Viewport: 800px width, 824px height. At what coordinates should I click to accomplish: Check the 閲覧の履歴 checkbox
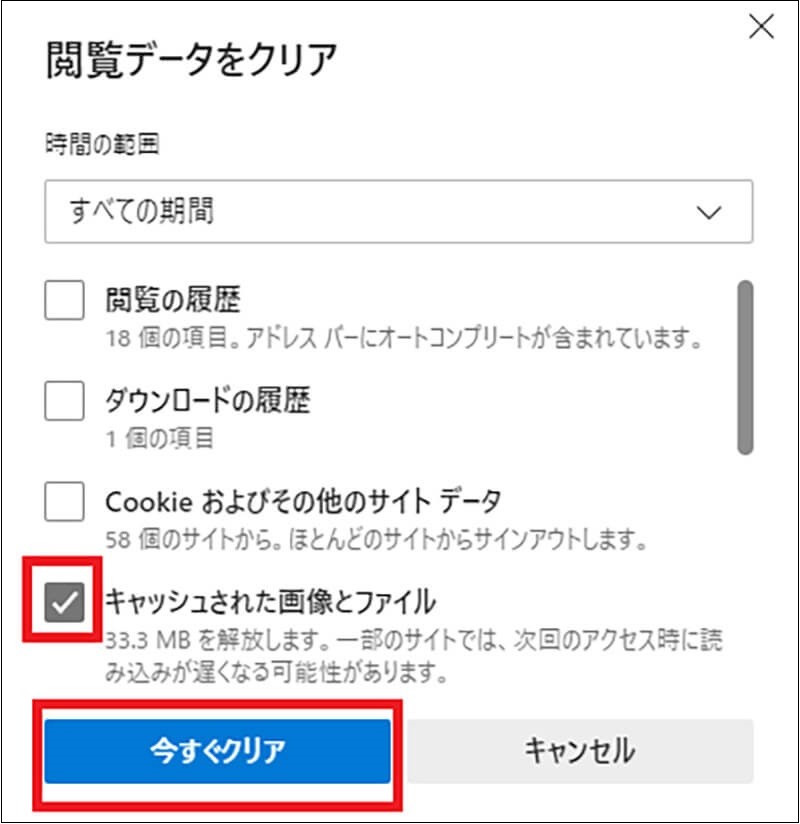[x=65, y=300]
